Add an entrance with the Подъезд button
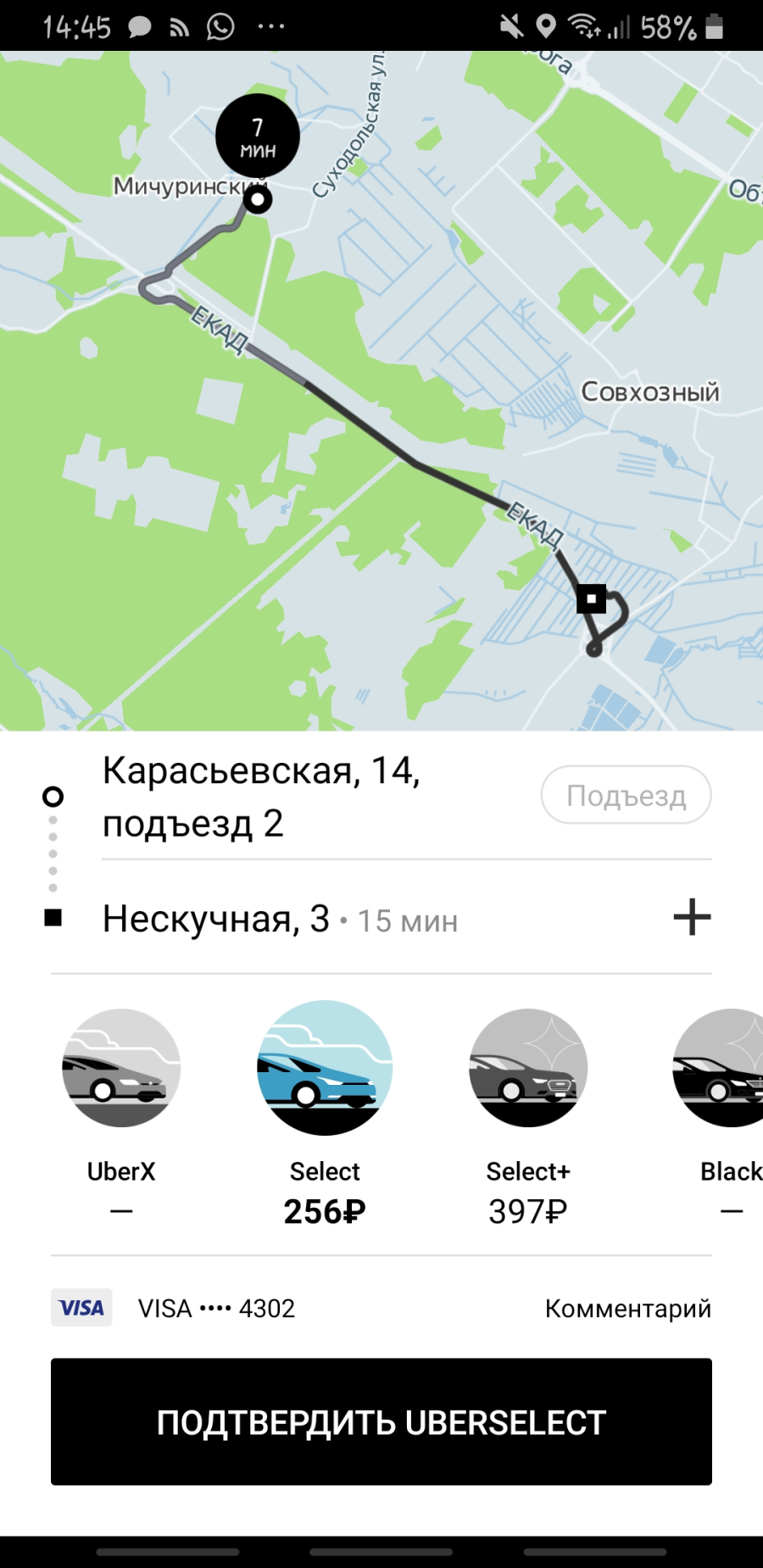The width and height of the screenshot is (763, 1568). point(626,795)
